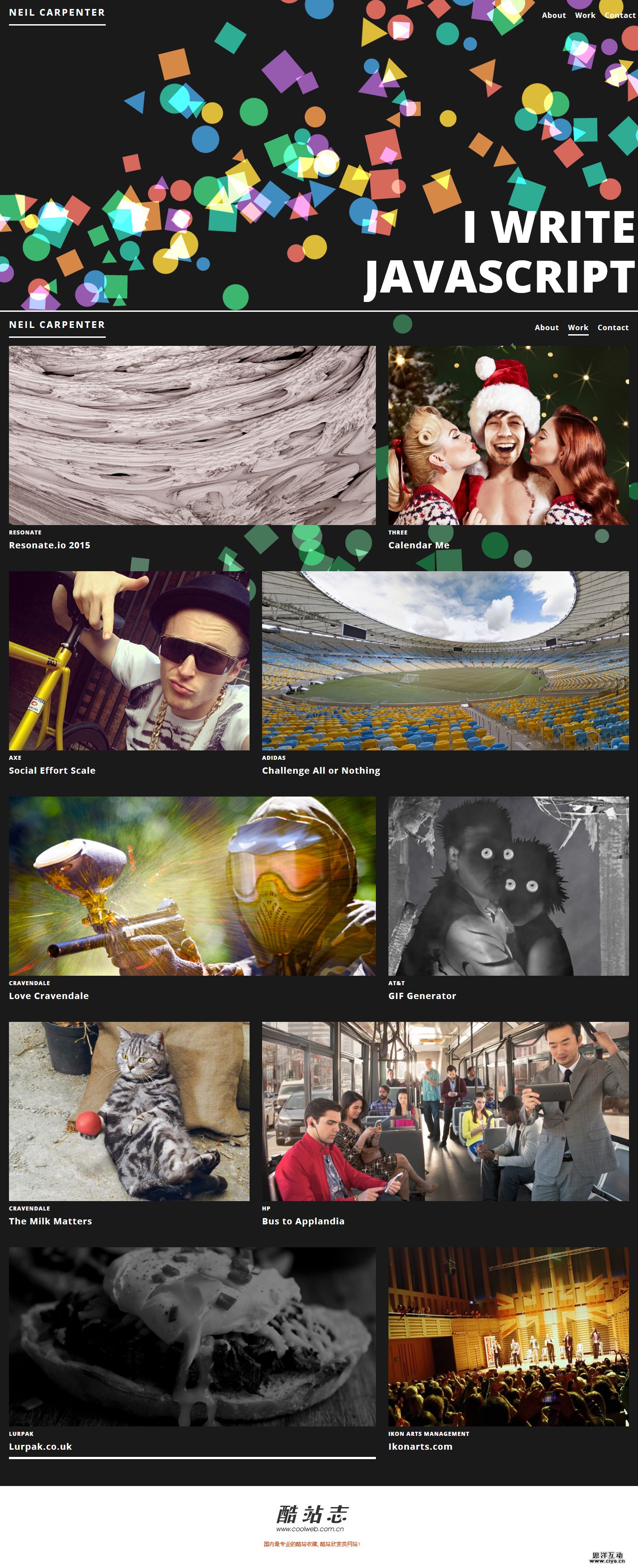
Task: View the HP Bus to Applandia project
Action: click(445, 1111)
